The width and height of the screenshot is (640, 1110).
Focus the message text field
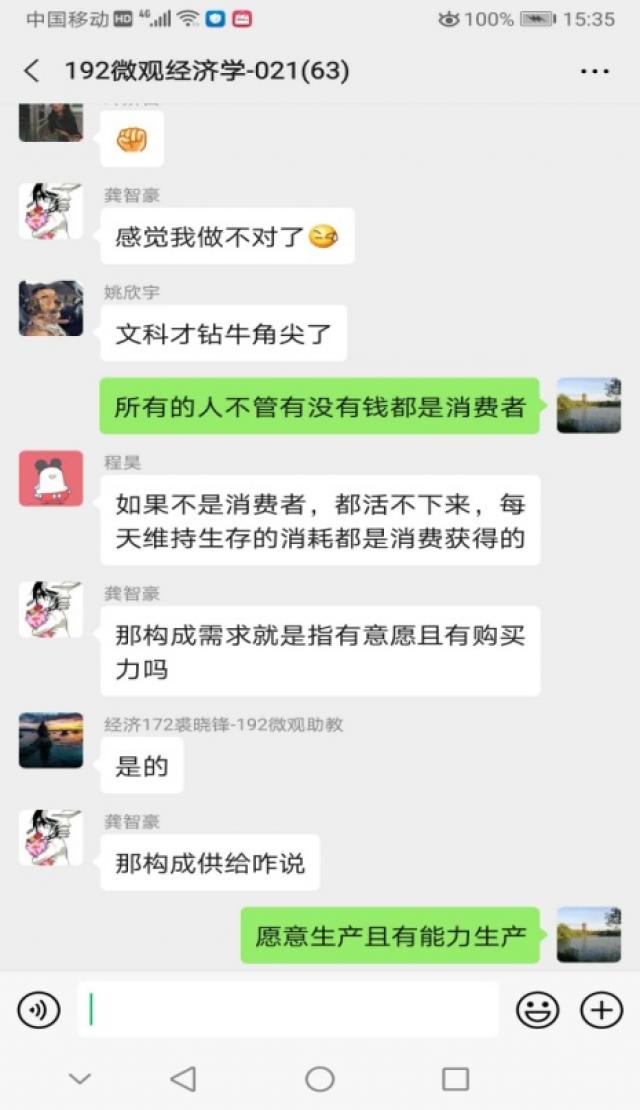[x=288, y=1010]
